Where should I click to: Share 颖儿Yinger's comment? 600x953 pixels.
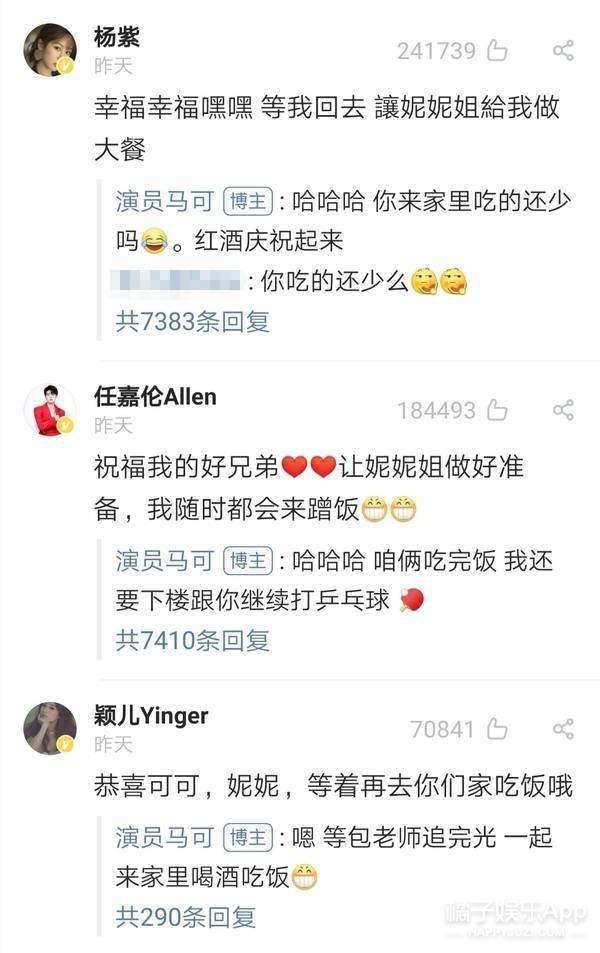(563, 729)
